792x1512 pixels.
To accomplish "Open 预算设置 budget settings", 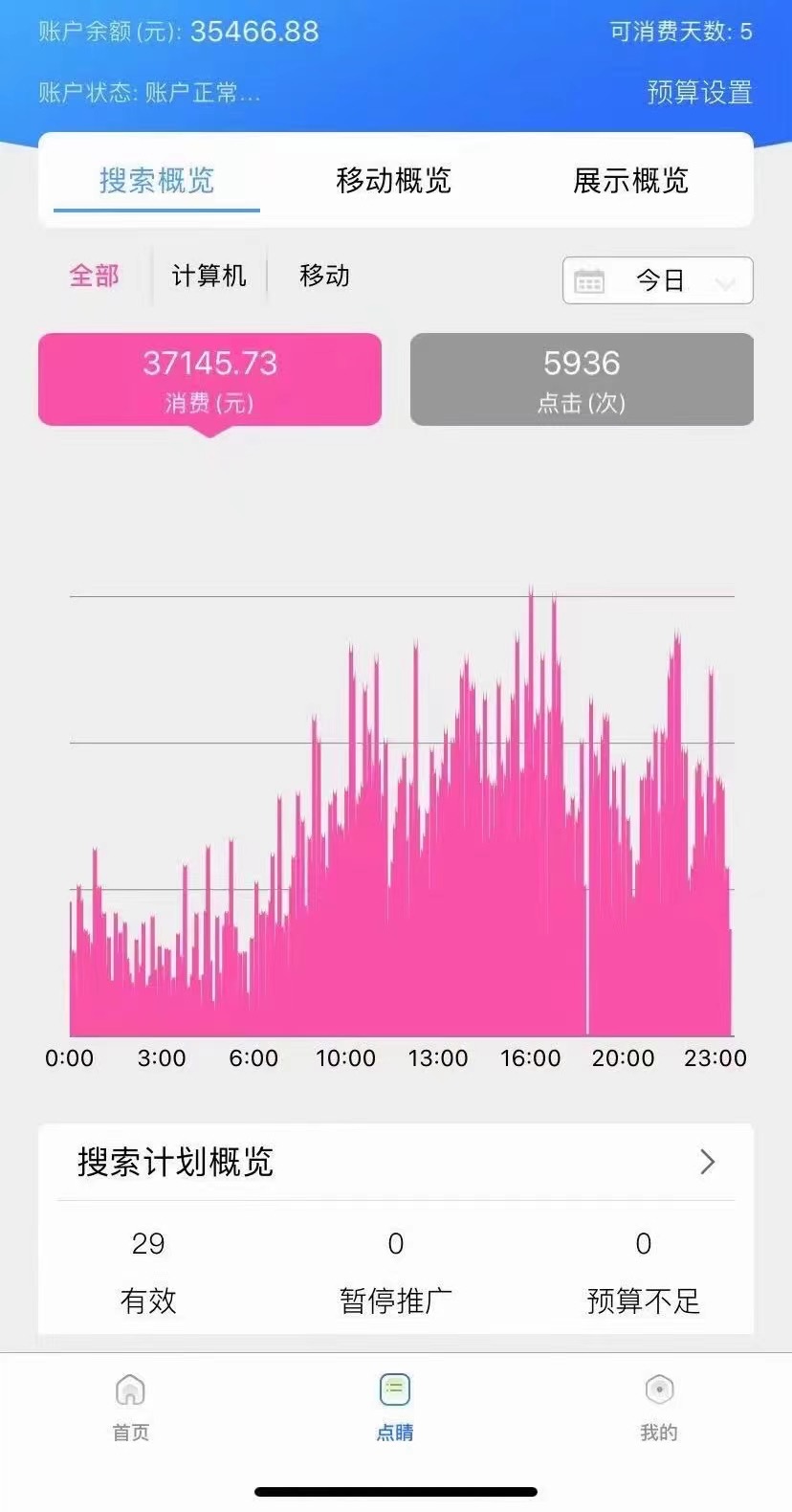I will [699, 93].
